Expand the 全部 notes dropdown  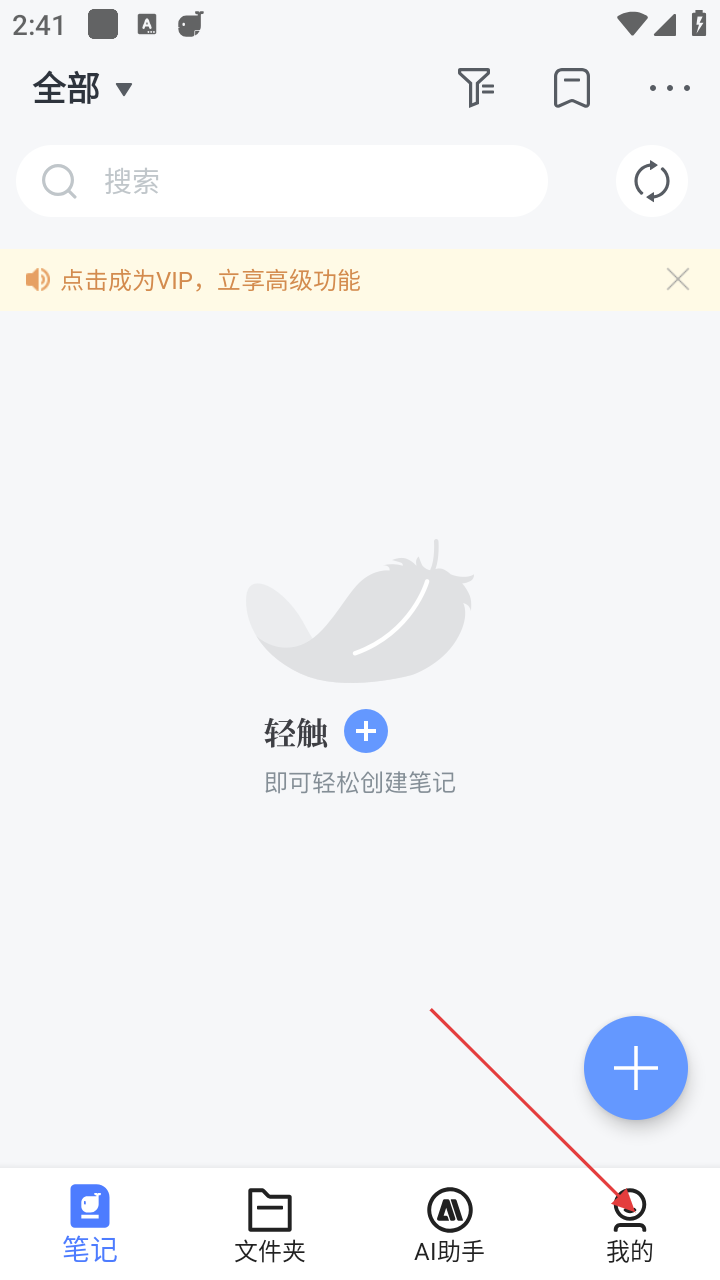[83, 89]
